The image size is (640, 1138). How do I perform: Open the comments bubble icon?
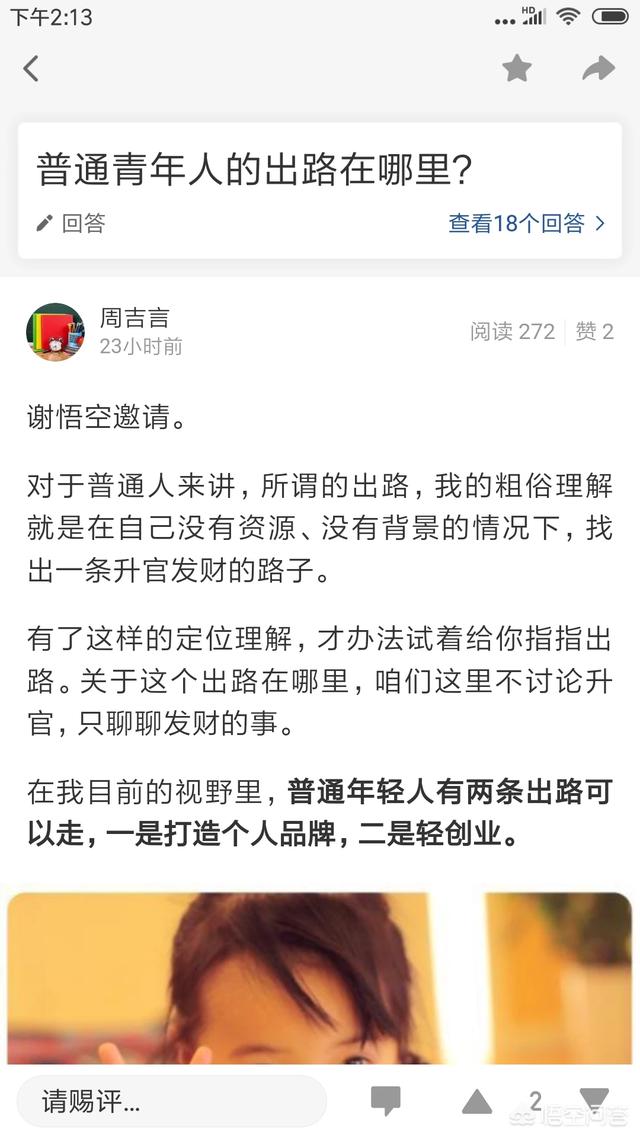click(x=386, y=1101)
